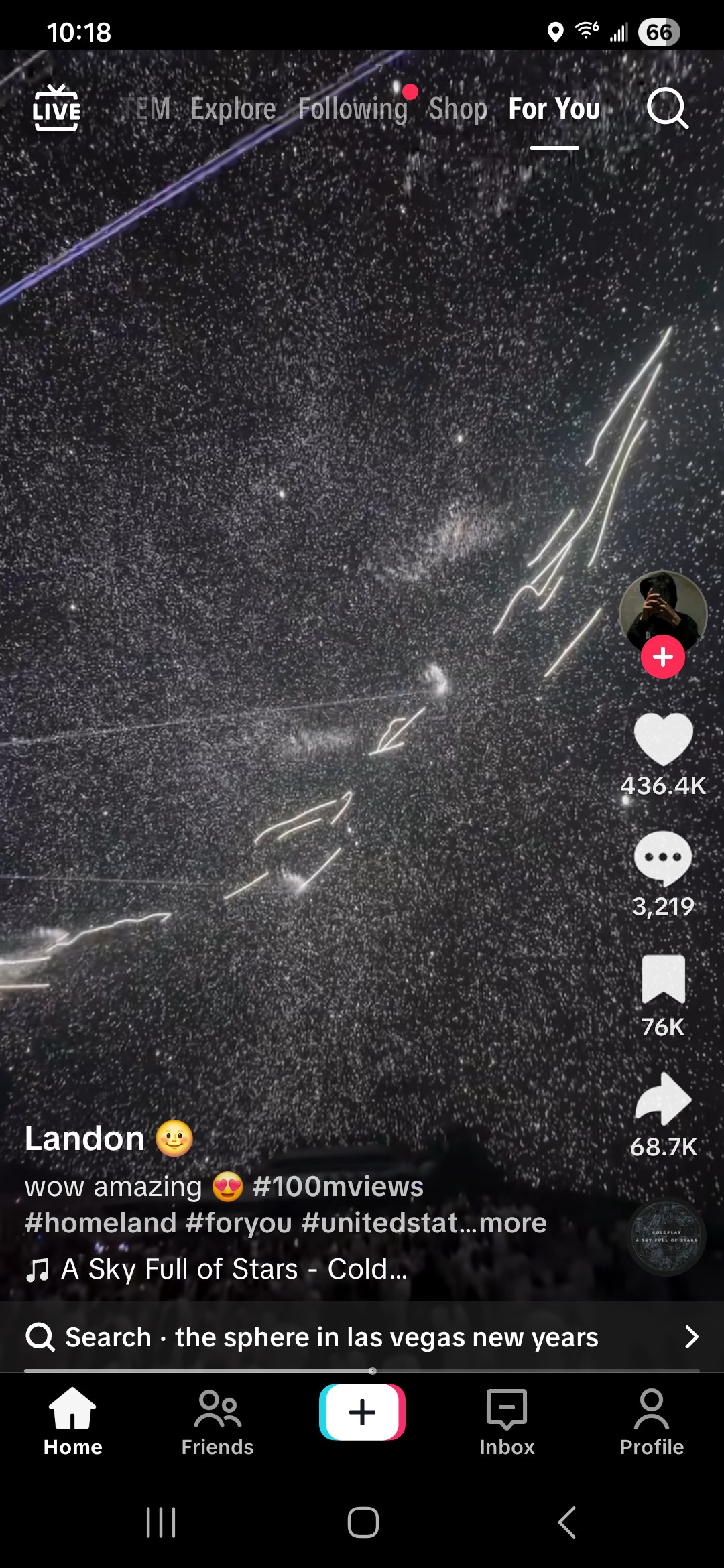This screenshot has height=1568, width=724.
Task: Open the comments on this video
Action: [663, 858]
